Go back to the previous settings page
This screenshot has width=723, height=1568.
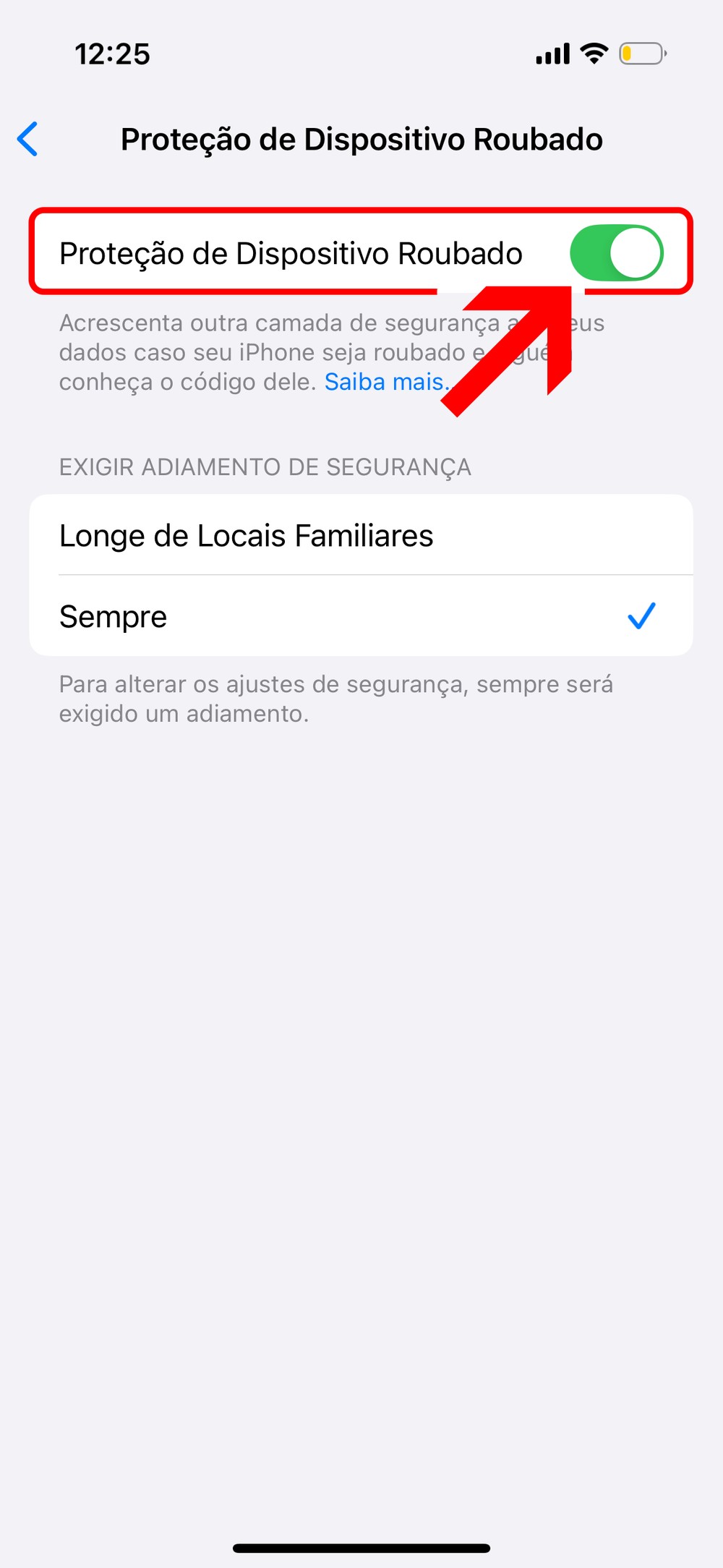coord(28,139)
